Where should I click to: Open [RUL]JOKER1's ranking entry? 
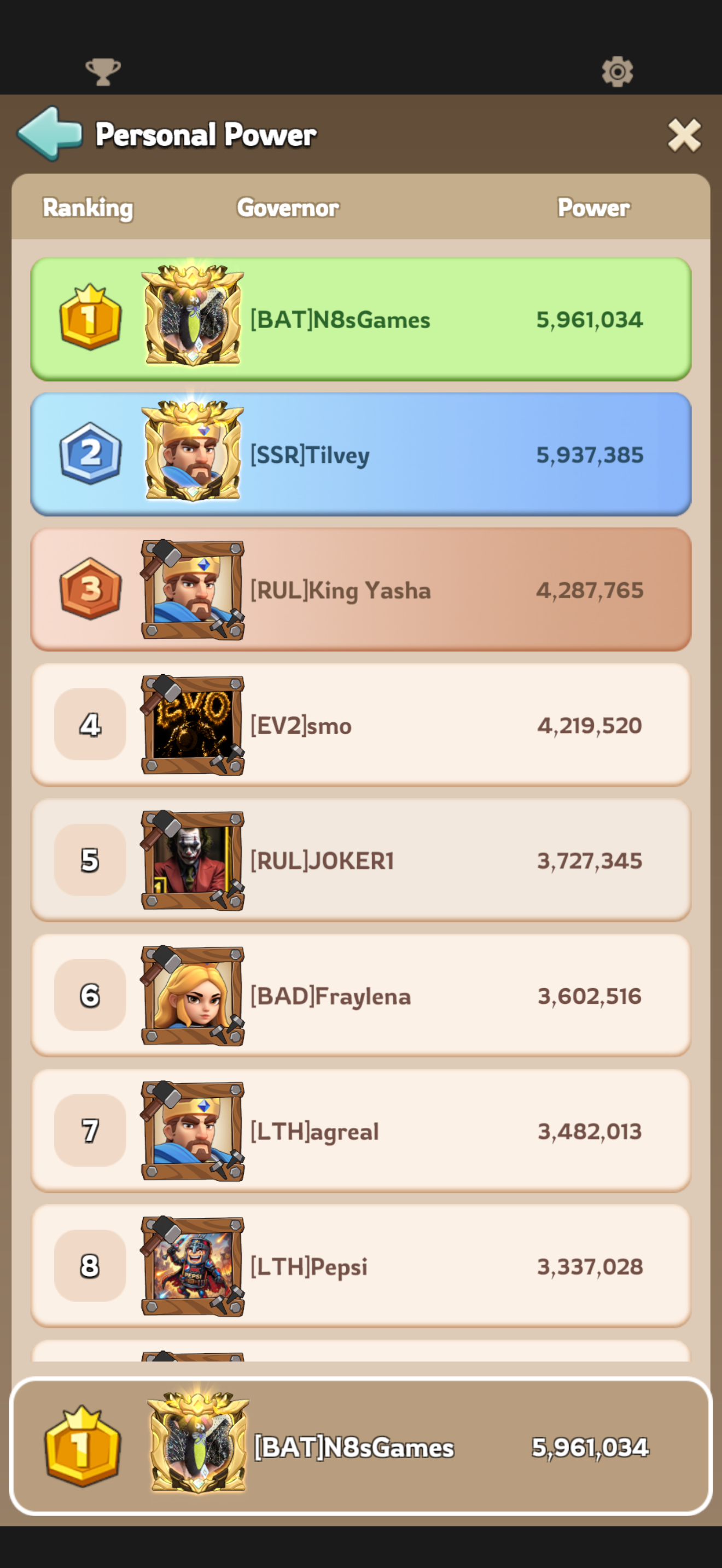[x=361, y=859]
